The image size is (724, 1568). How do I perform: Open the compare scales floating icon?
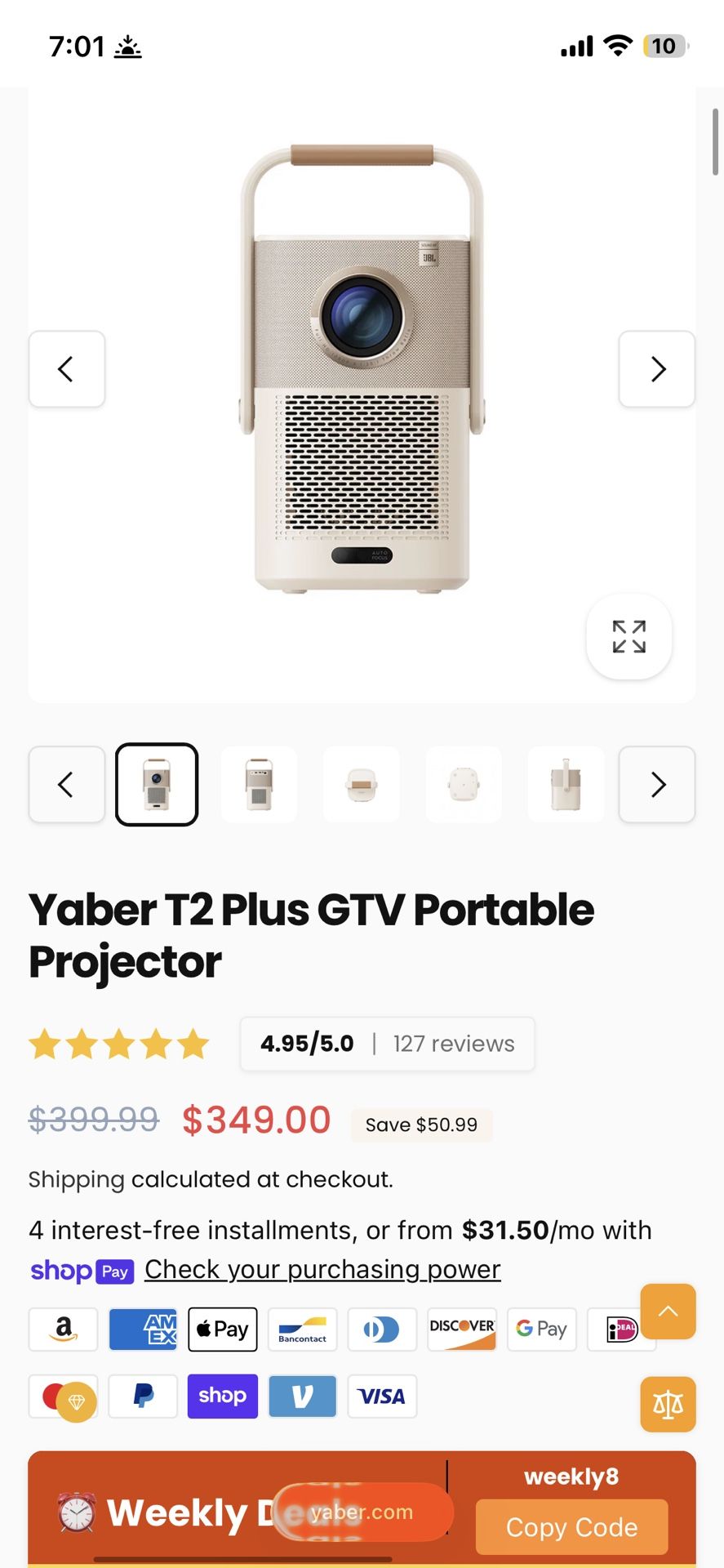point(668,1405)
